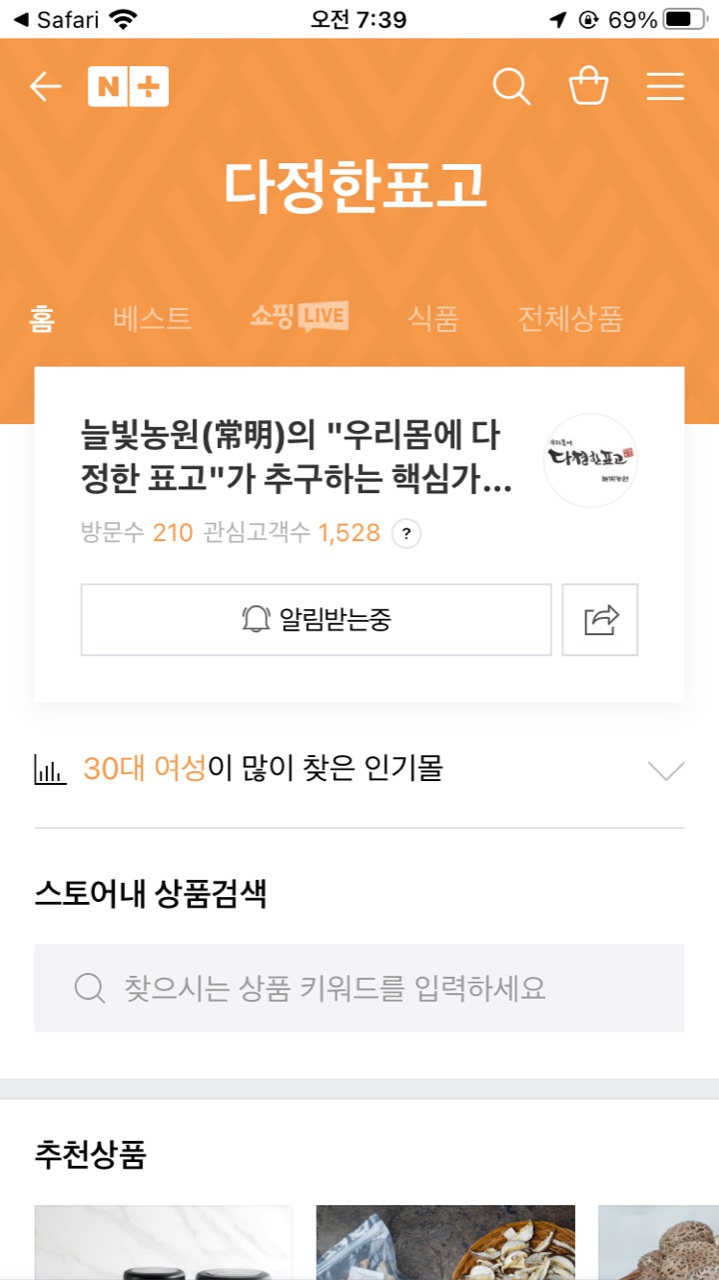
Task: Tap the 알림받는중 notification button
Action: point(316,620)
